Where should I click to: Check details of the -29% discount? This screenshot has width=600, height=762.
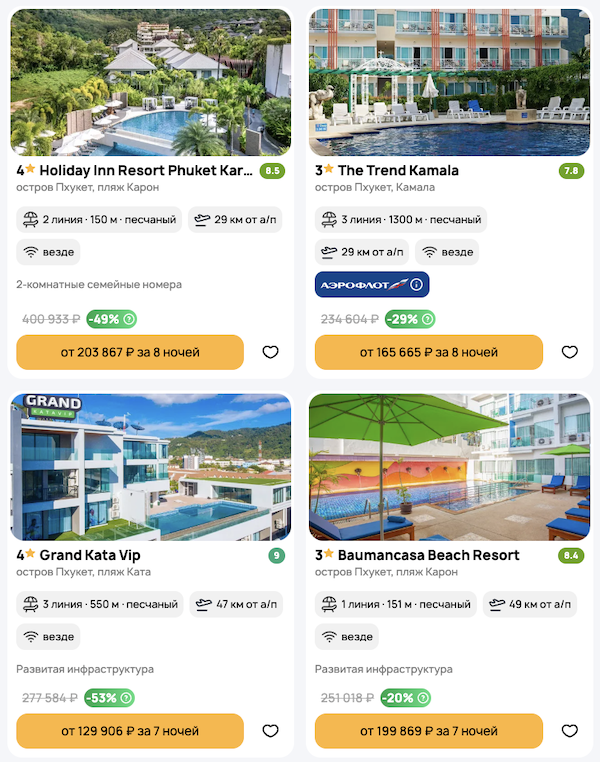(x=427, y=319)
